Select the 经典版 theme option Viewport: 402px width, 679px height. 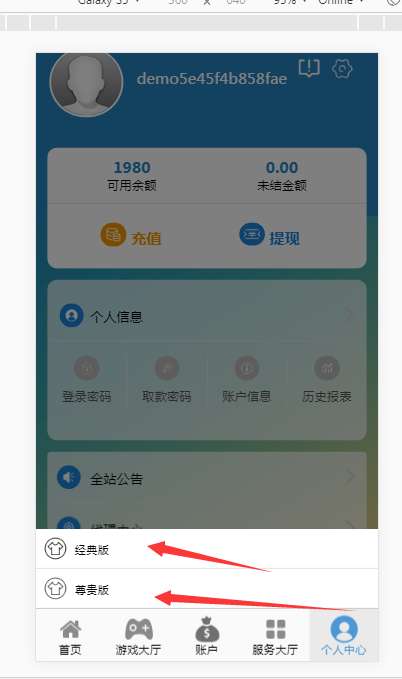[x=207, y=549]
